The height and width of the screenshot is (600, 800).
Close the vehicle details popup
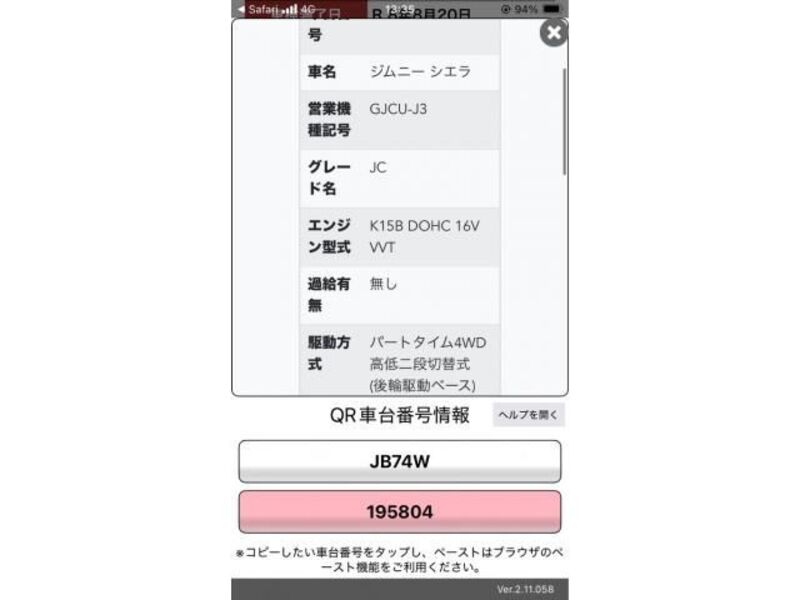553,33
